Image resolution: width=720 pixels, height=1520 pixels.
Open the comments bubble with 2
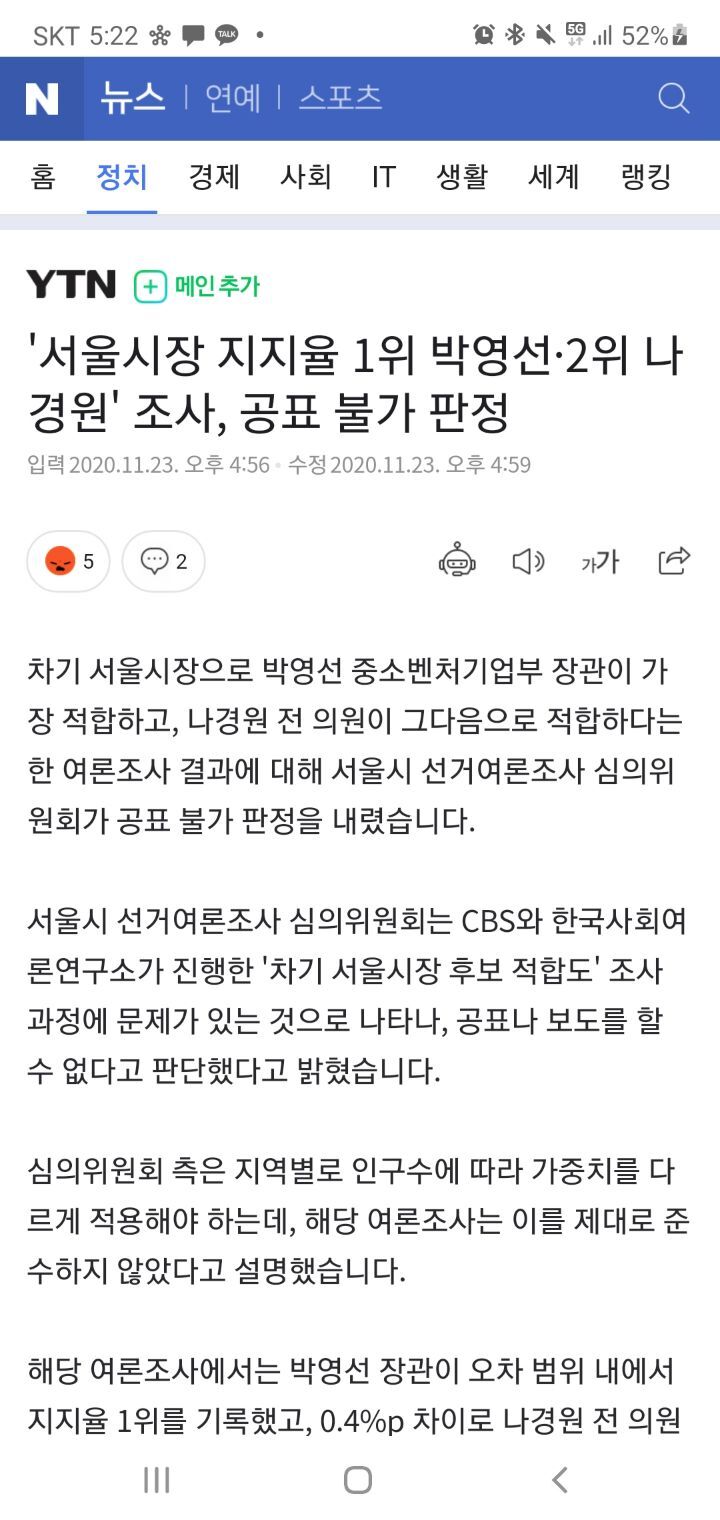163,561
